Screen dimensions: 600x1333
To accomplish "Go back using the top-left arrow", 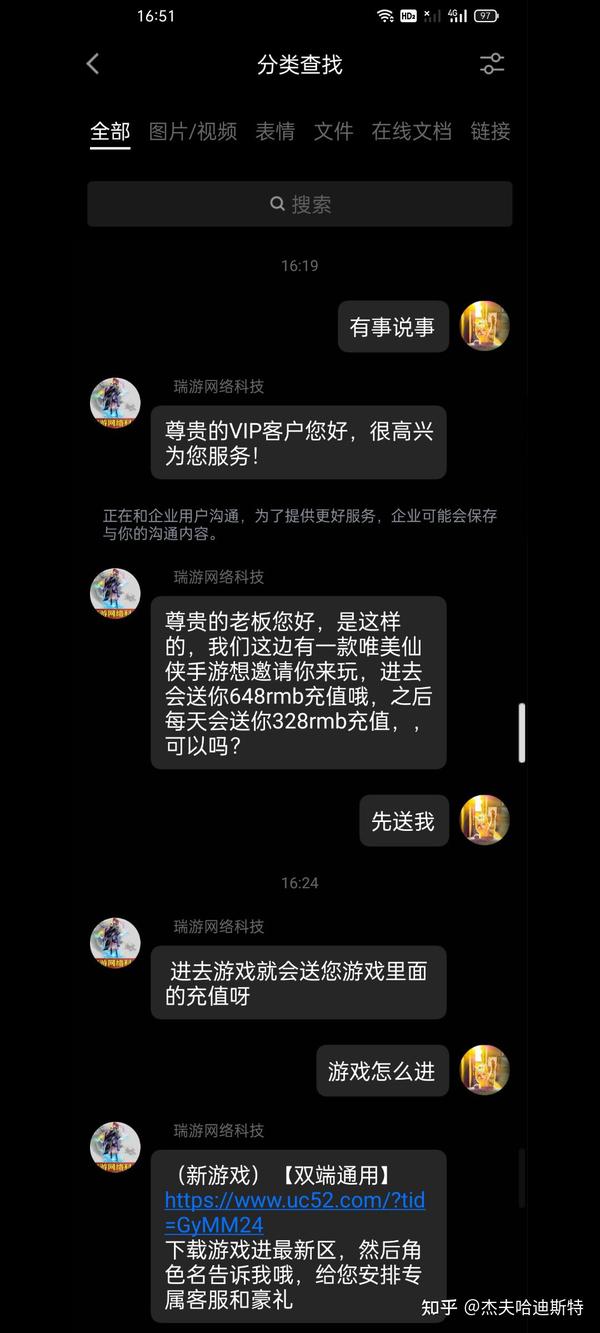I will (93, 64).
